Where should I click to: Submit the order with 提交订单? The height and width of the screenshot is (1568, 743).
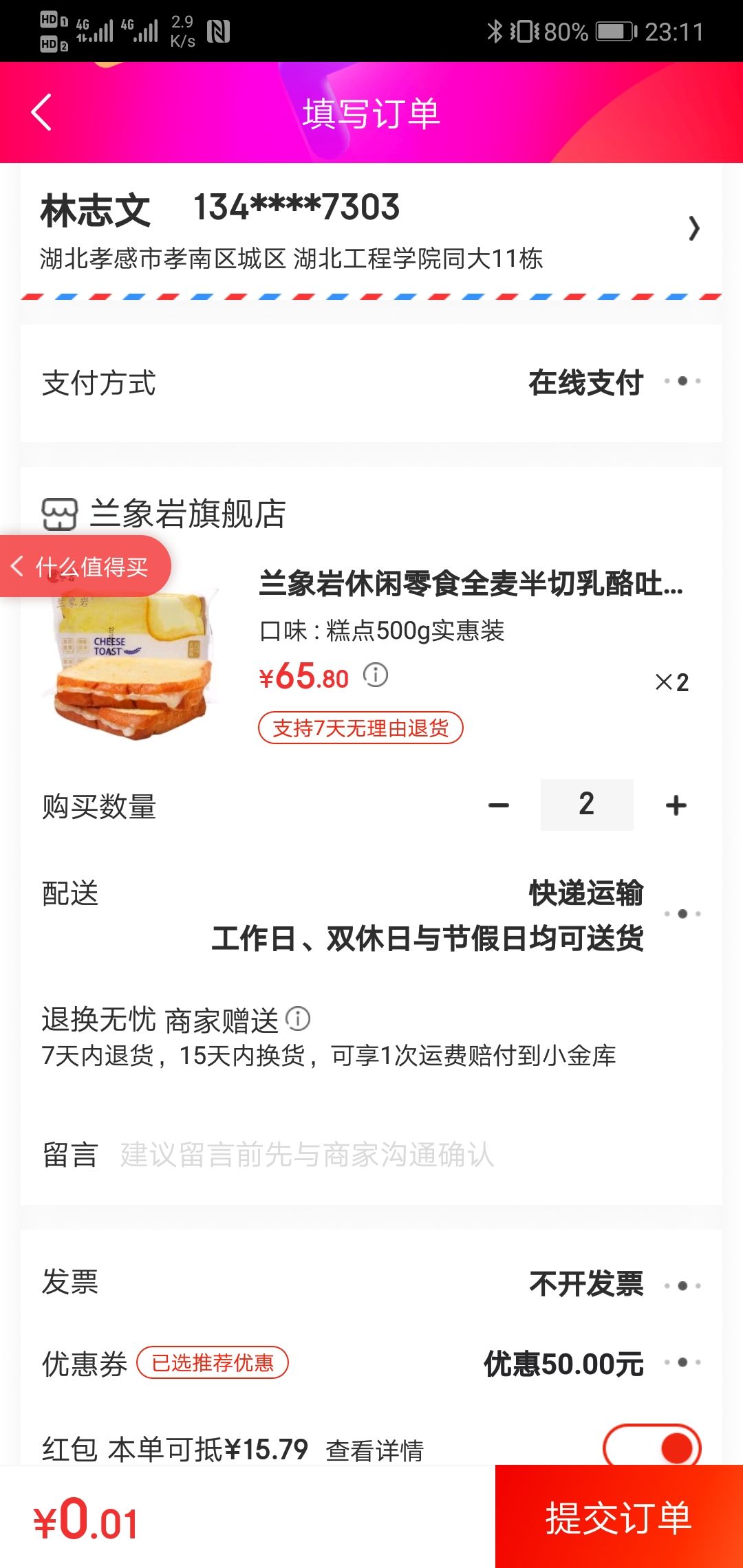tap(618, 1517)
